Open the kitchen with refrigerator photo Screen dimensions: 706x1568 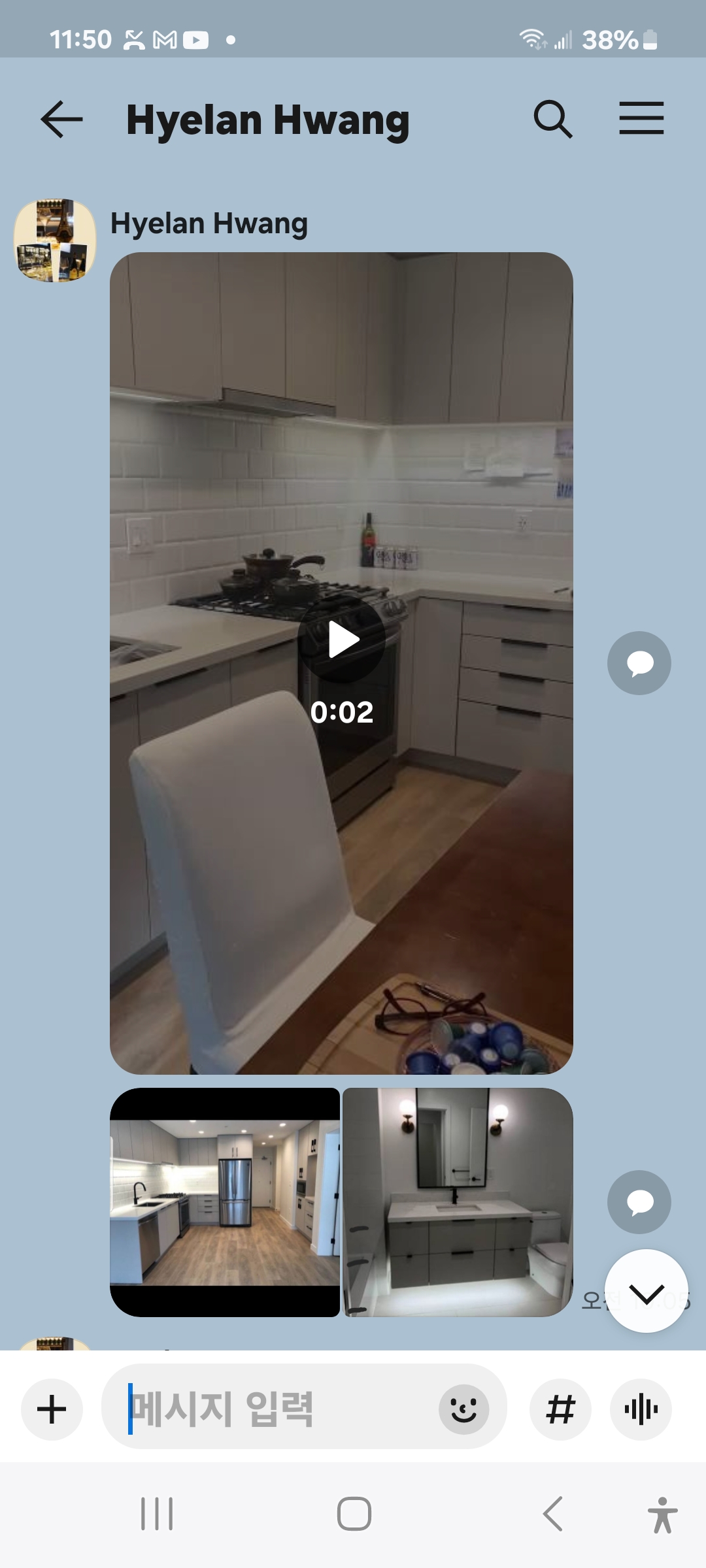[x=225, y=1202]
